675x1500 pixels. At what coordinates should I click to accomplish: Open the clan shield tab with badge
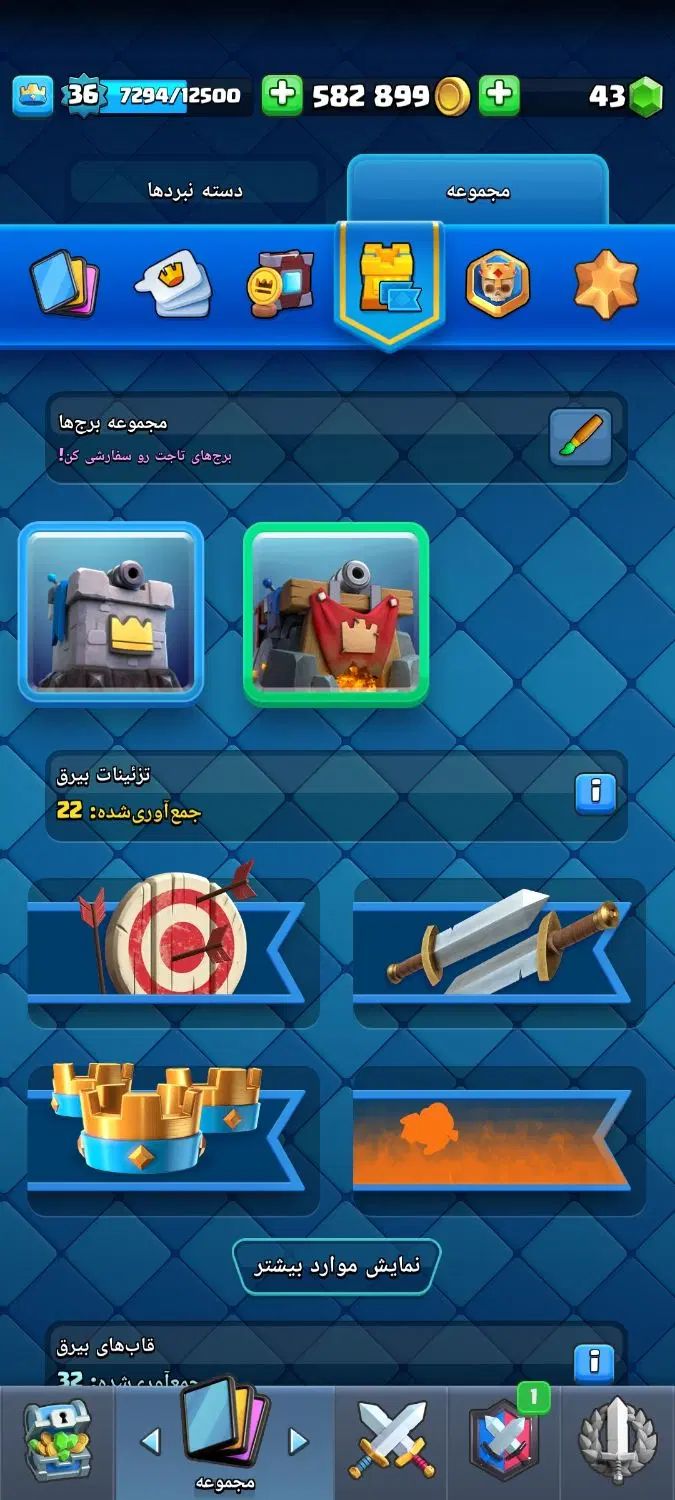pos(504,1441)
